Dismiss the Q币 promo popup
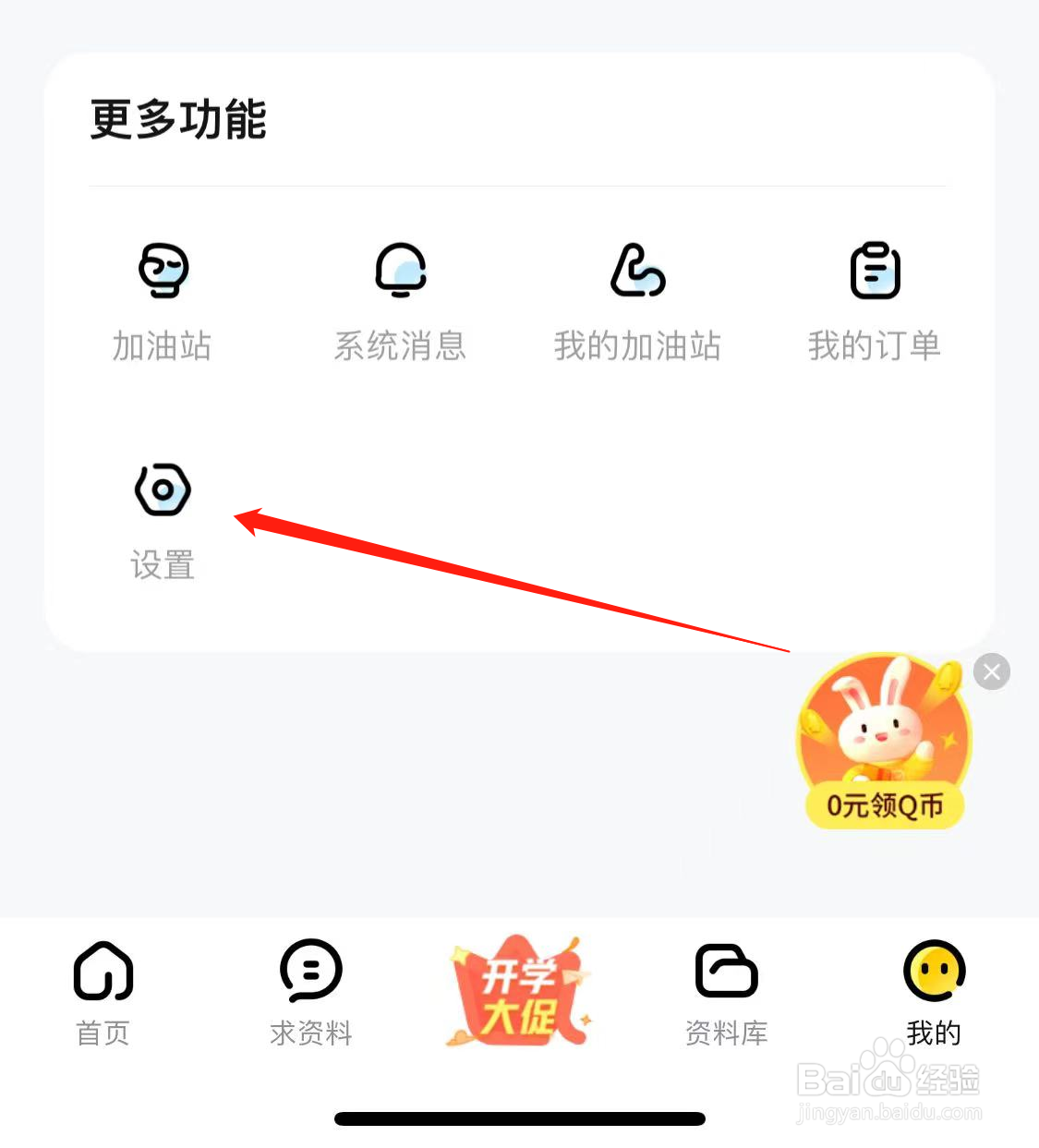The width and height of the screenshot is (1039, 1148). coord(992,671)
